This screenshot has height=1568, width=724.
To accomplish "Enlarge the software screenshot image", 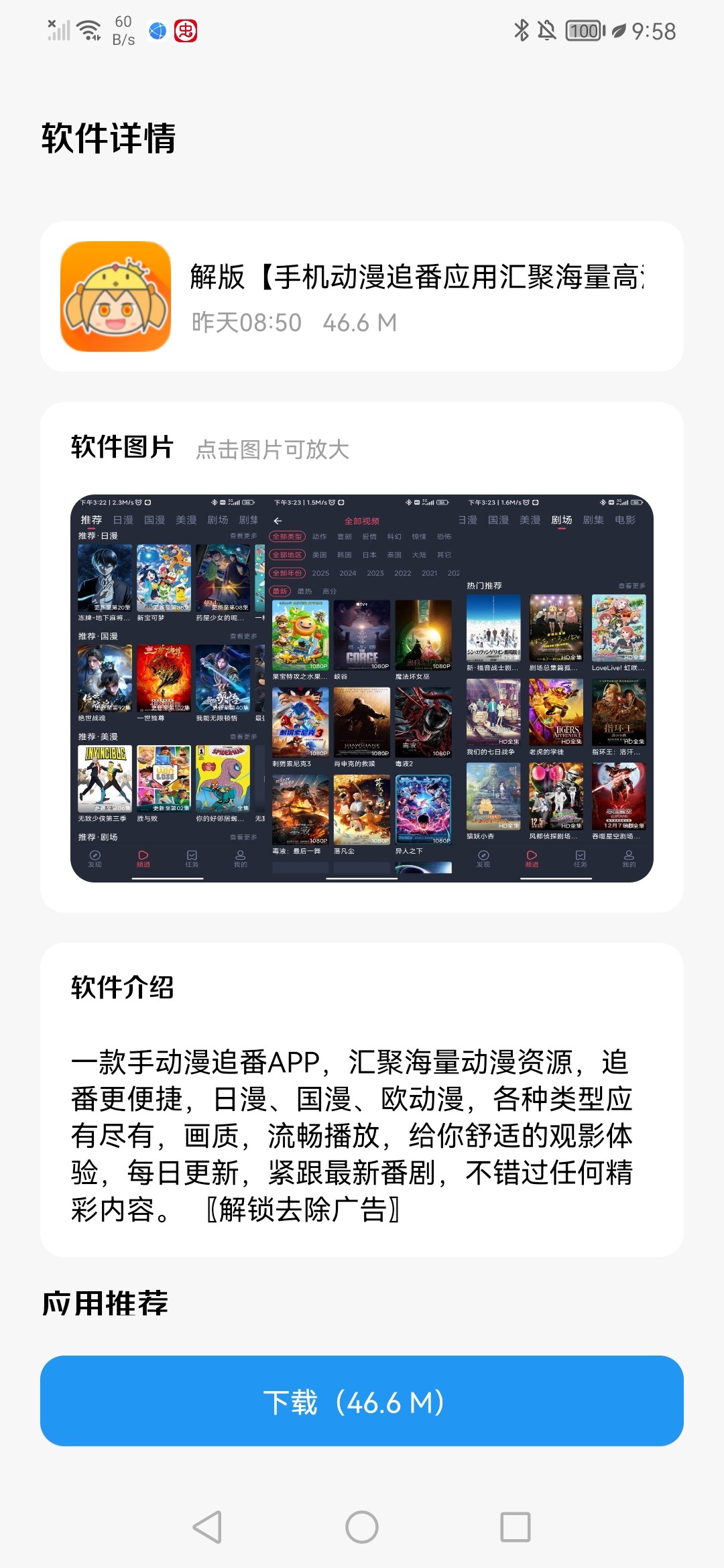I will click(x=362, y=688).
